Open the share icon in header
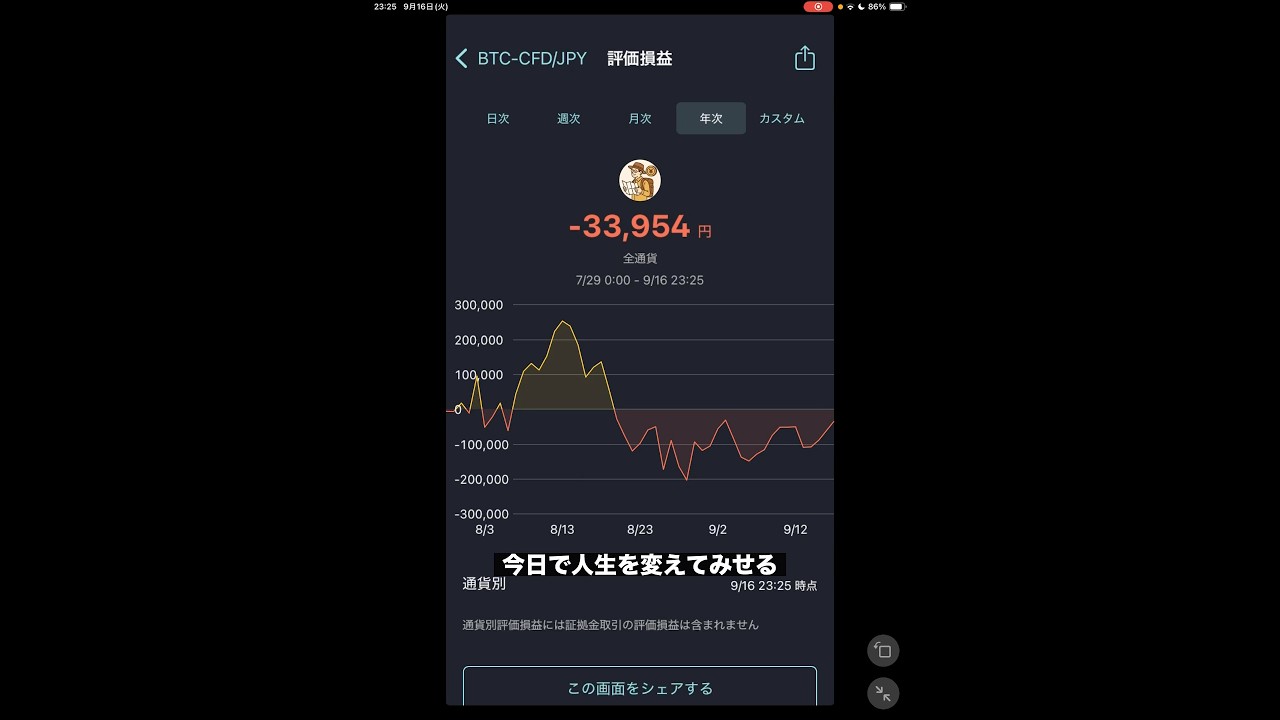 (805, 59)
